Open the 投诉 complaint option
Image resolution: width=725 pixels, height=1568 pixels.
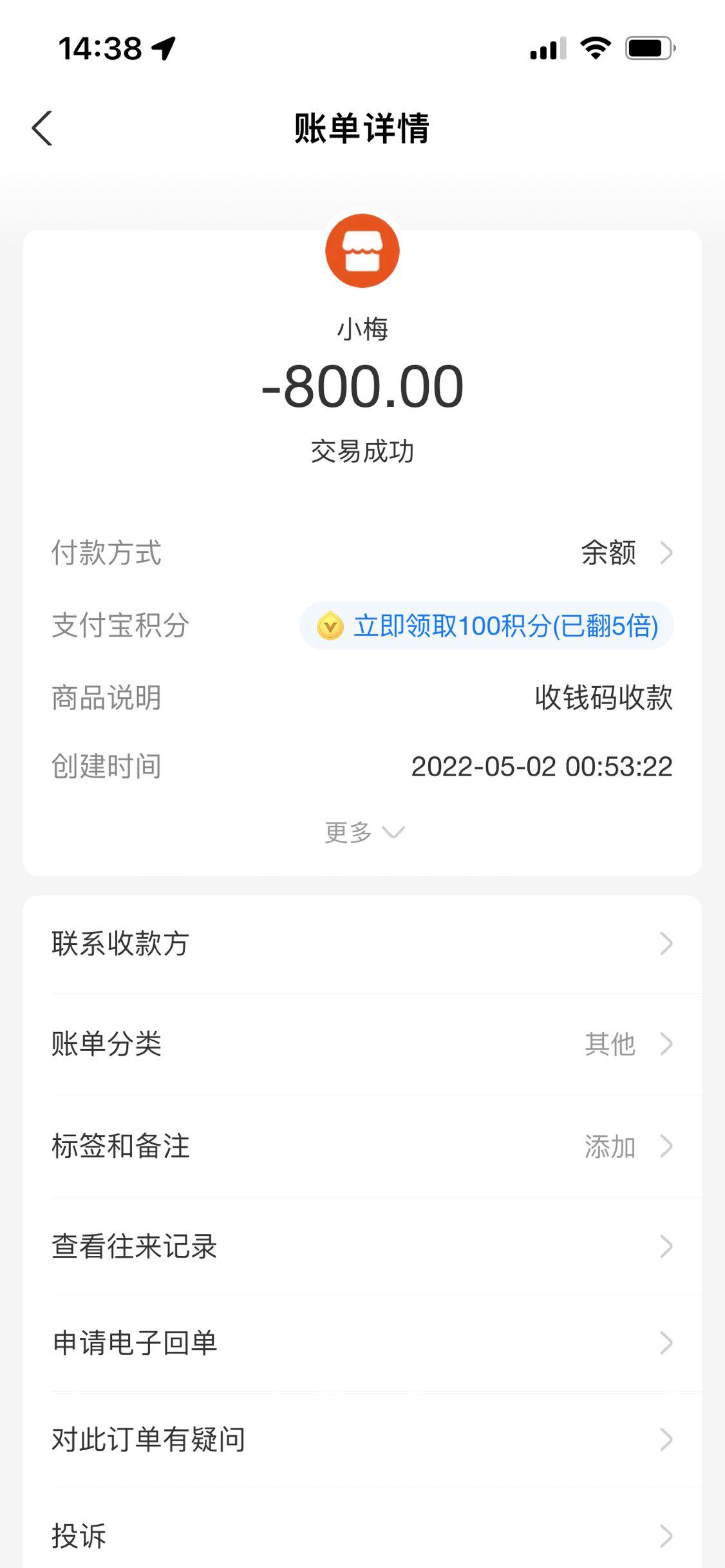362,1536
